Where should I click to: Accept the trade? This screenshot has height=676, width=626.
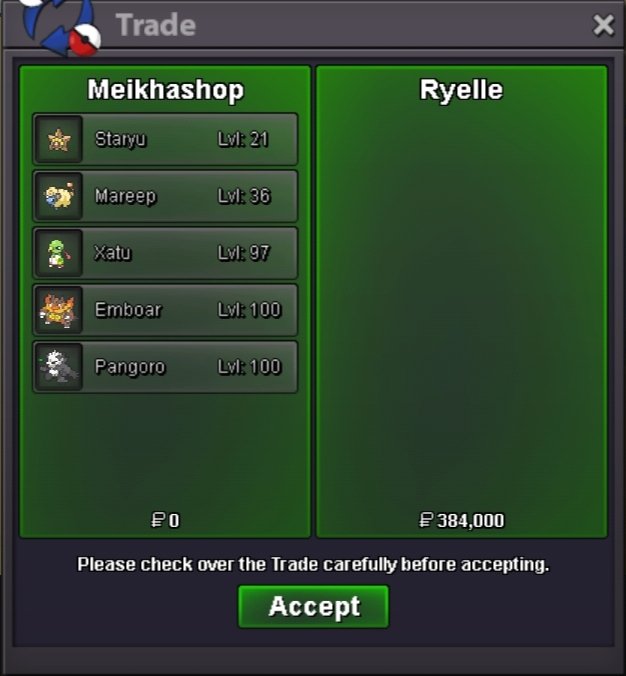coord(313,606)
